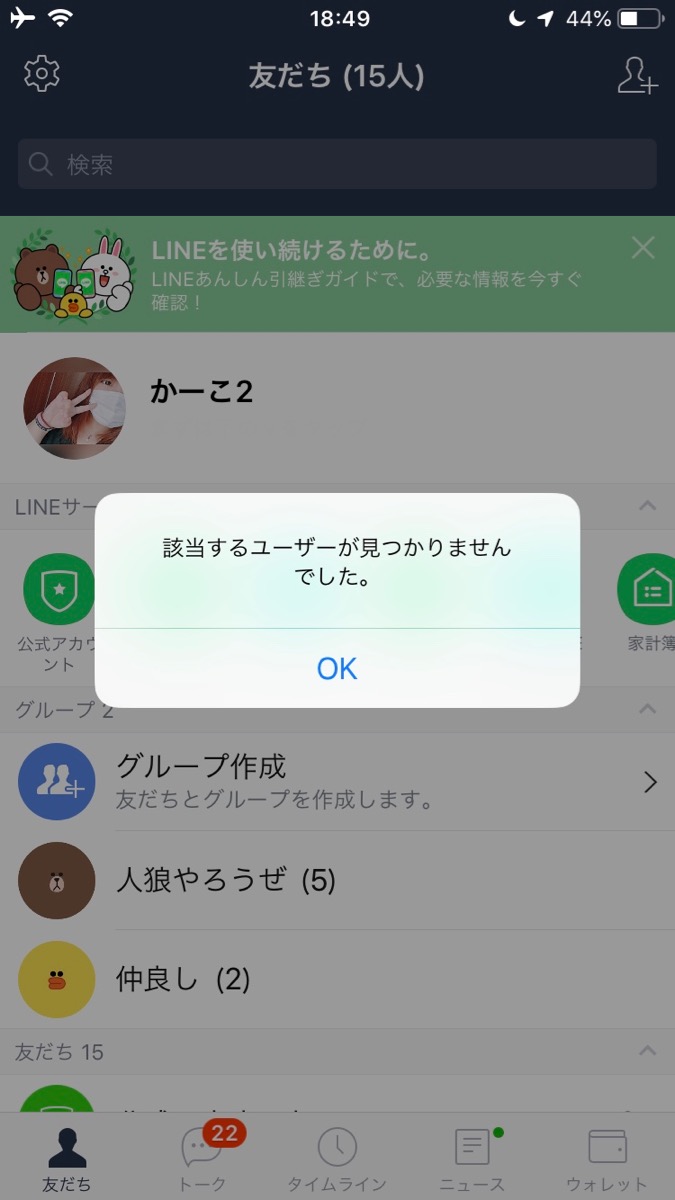The width and height of the screenshot is (675, 1200).
Task: Tap the 検索 search field
Action: coord(337,164)
